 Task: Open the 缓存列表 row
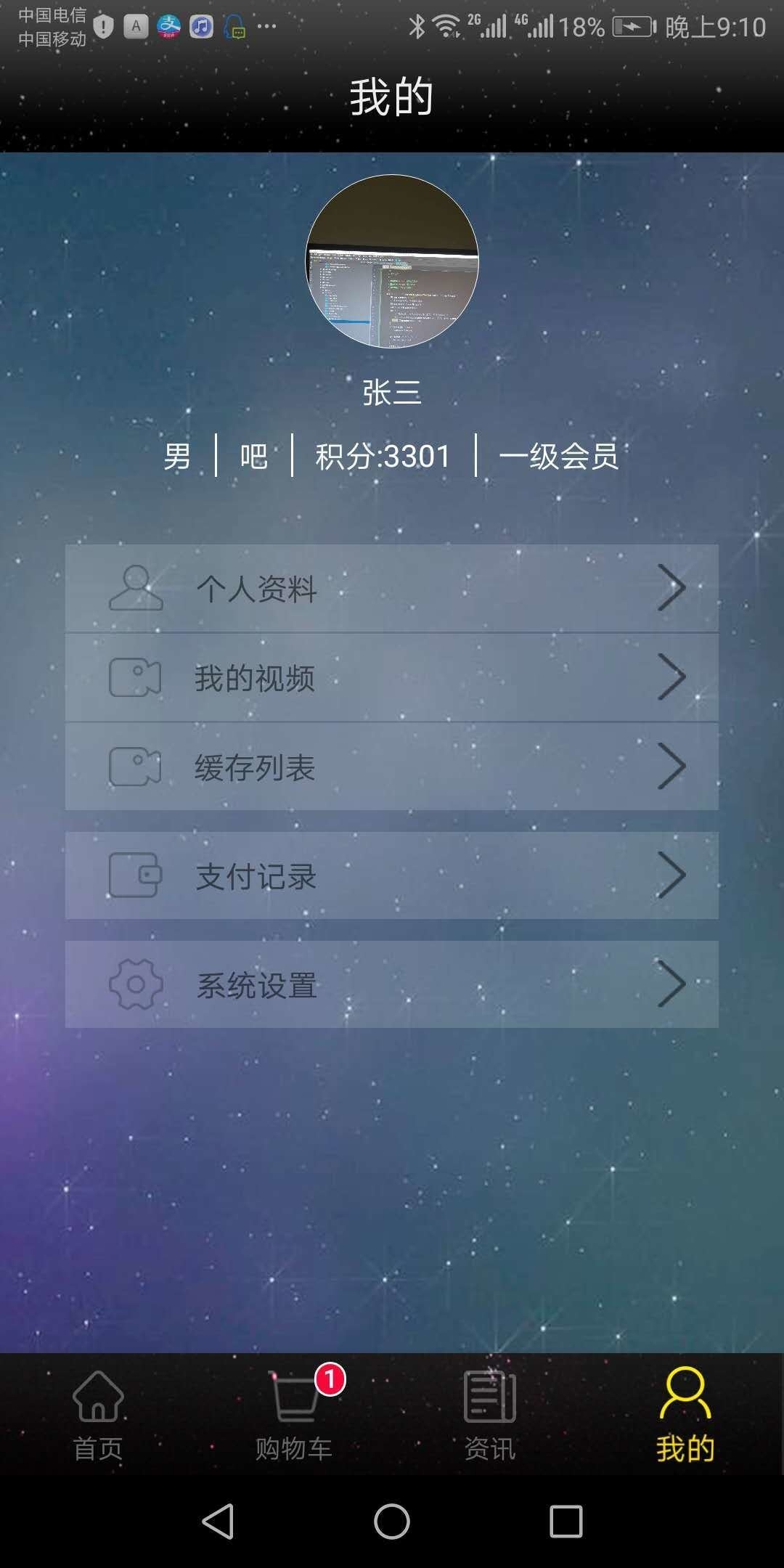click(x=392, y=767)
